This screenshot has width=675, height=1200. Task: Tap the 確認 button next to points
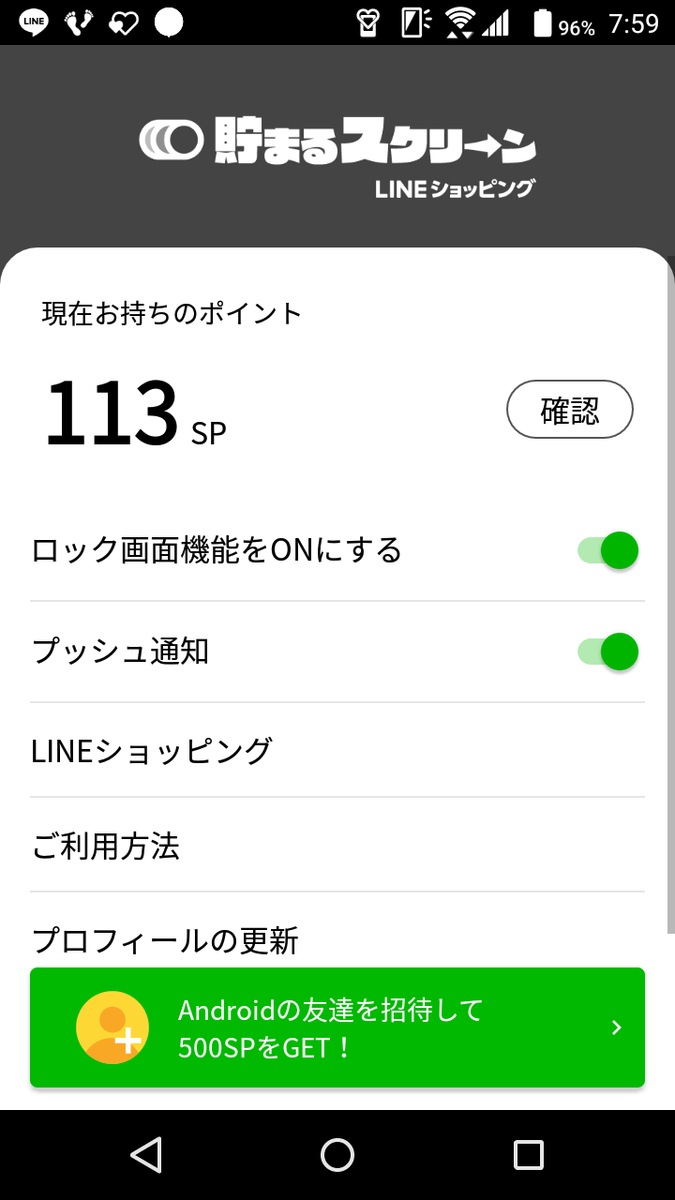pyautogui.click(x=570, y=409)
